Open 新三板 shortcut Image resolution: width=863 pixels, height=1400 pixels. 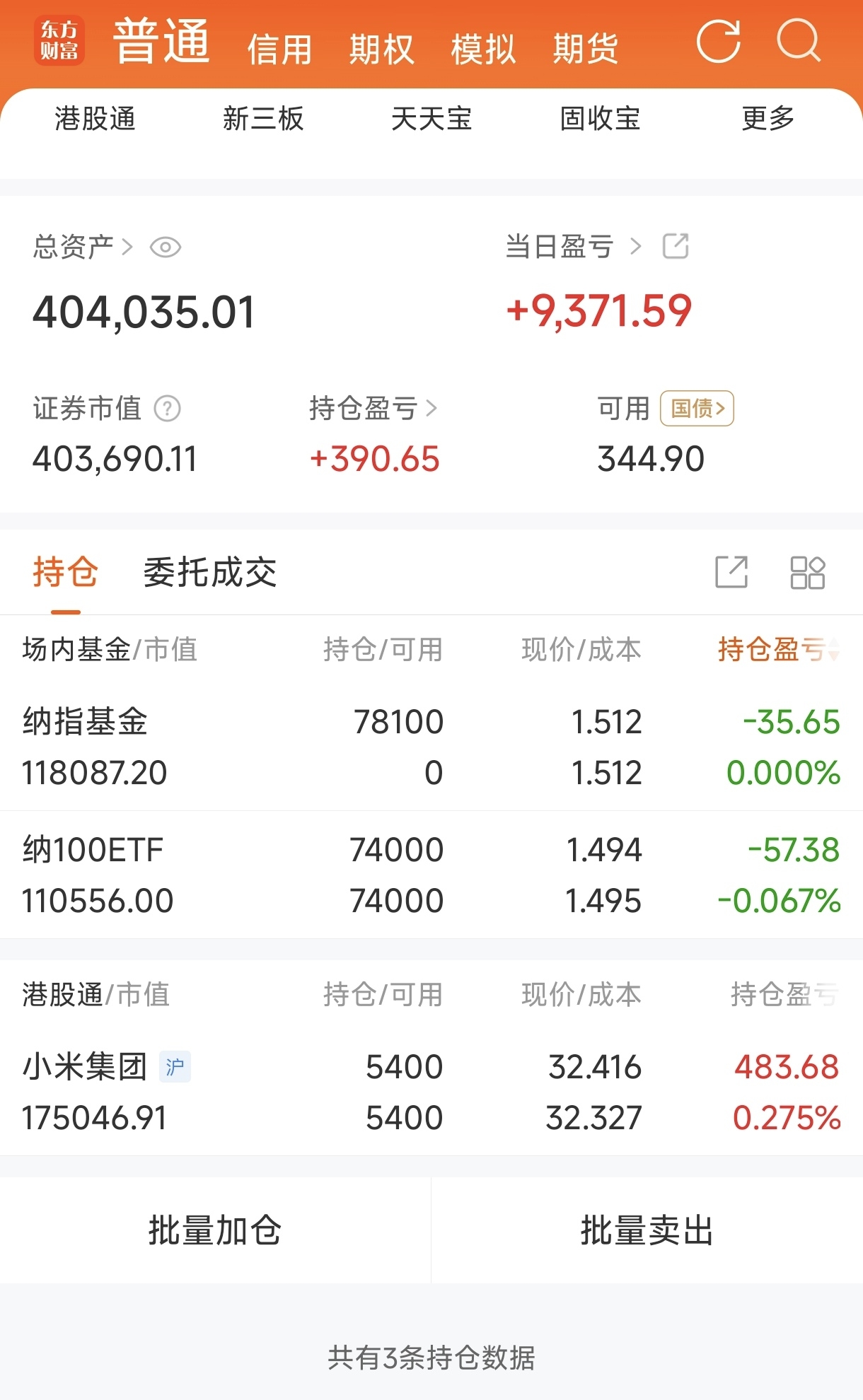[263, 119]
